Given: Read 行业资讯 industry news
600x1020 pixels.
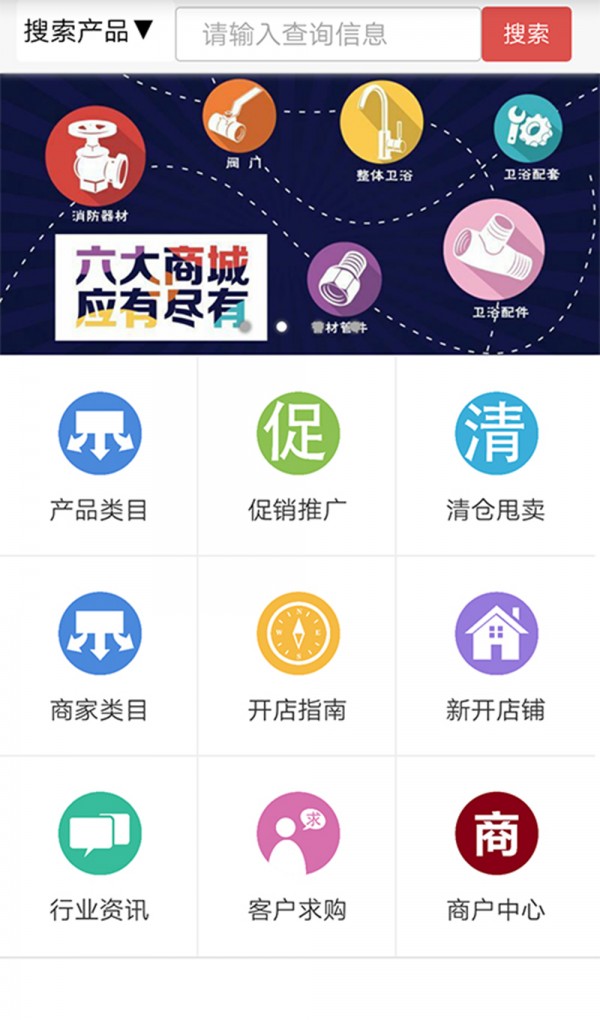Looking at the screenshot, I should click(99, 856).
